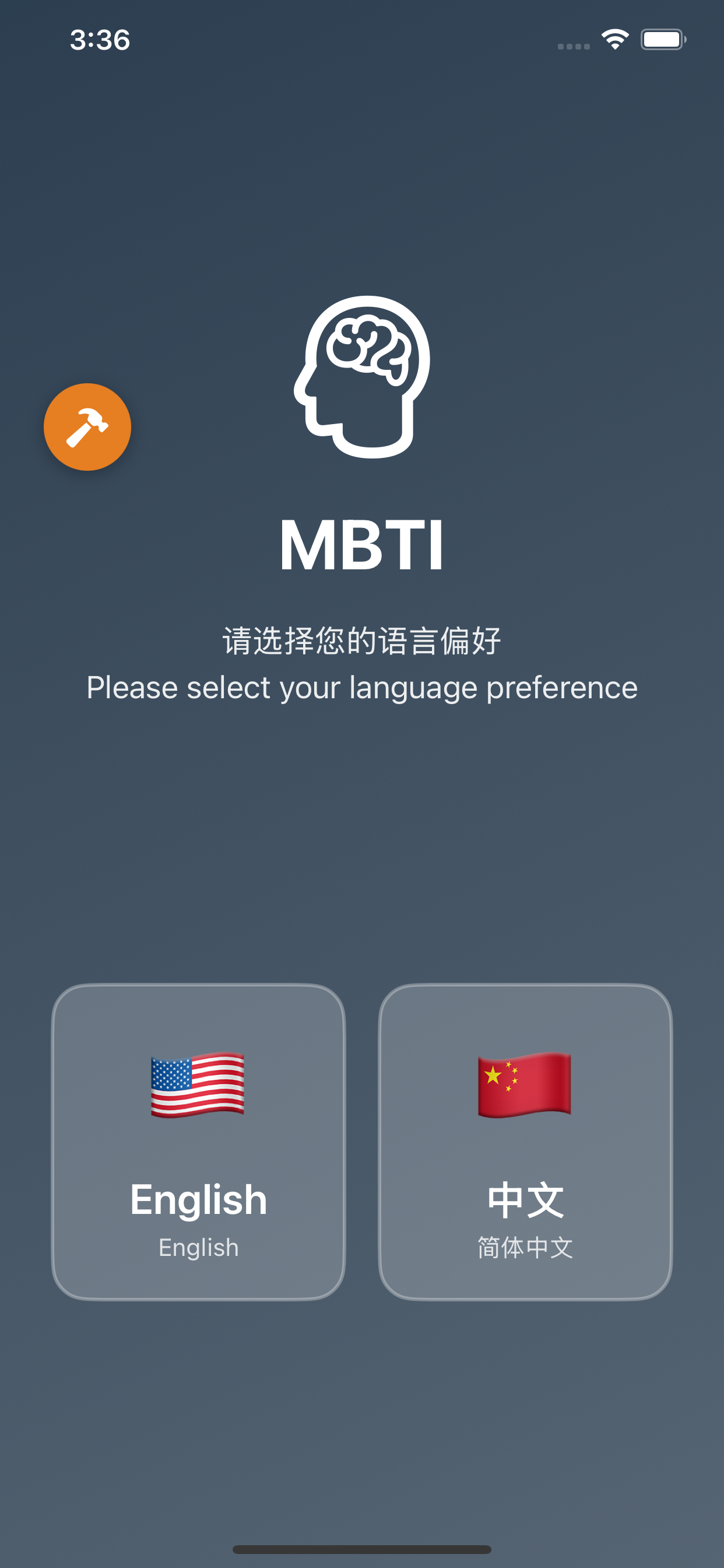
Task: Tap the Wi-Fi icon in status bar
Action: [x=614, y=39]
